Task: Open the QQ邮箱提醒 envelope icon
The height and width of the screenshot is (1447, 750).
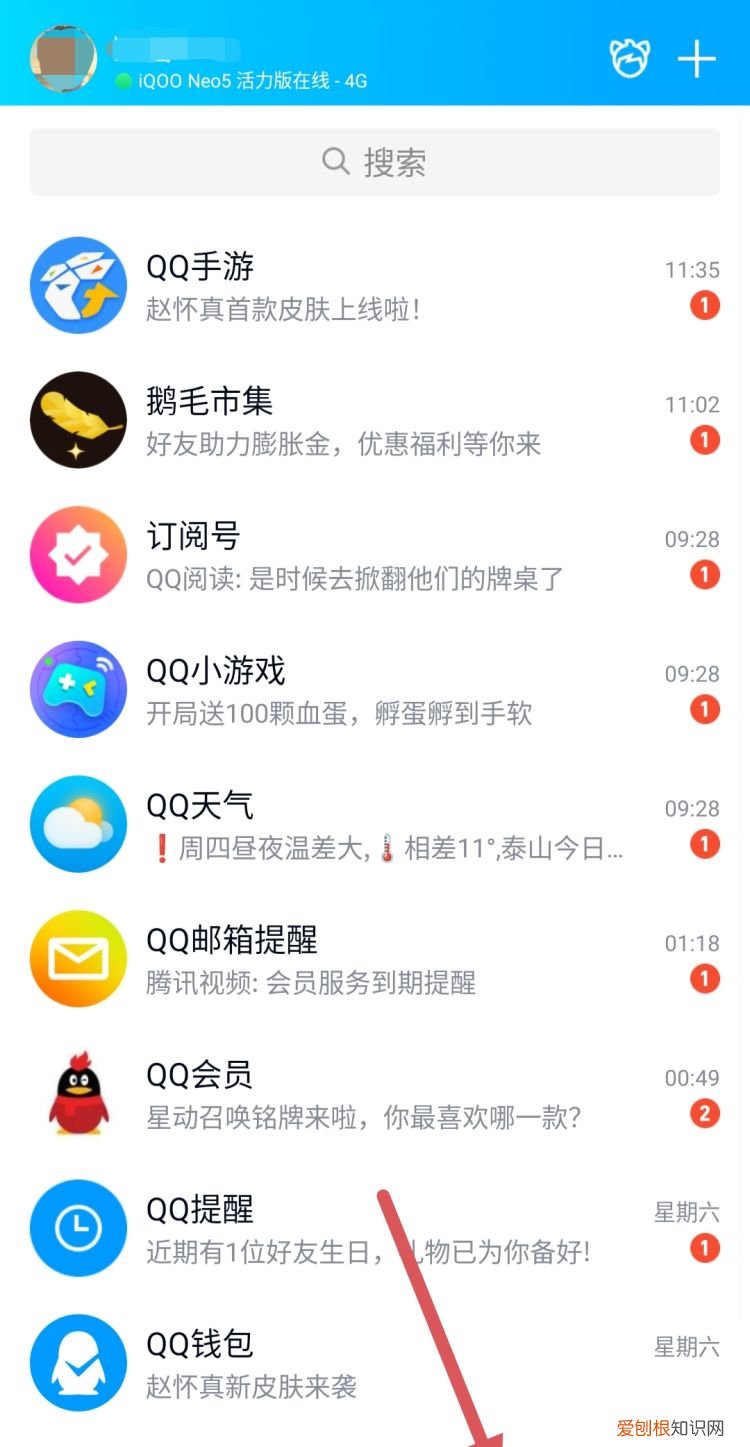Action: click(x=78, y=959)
